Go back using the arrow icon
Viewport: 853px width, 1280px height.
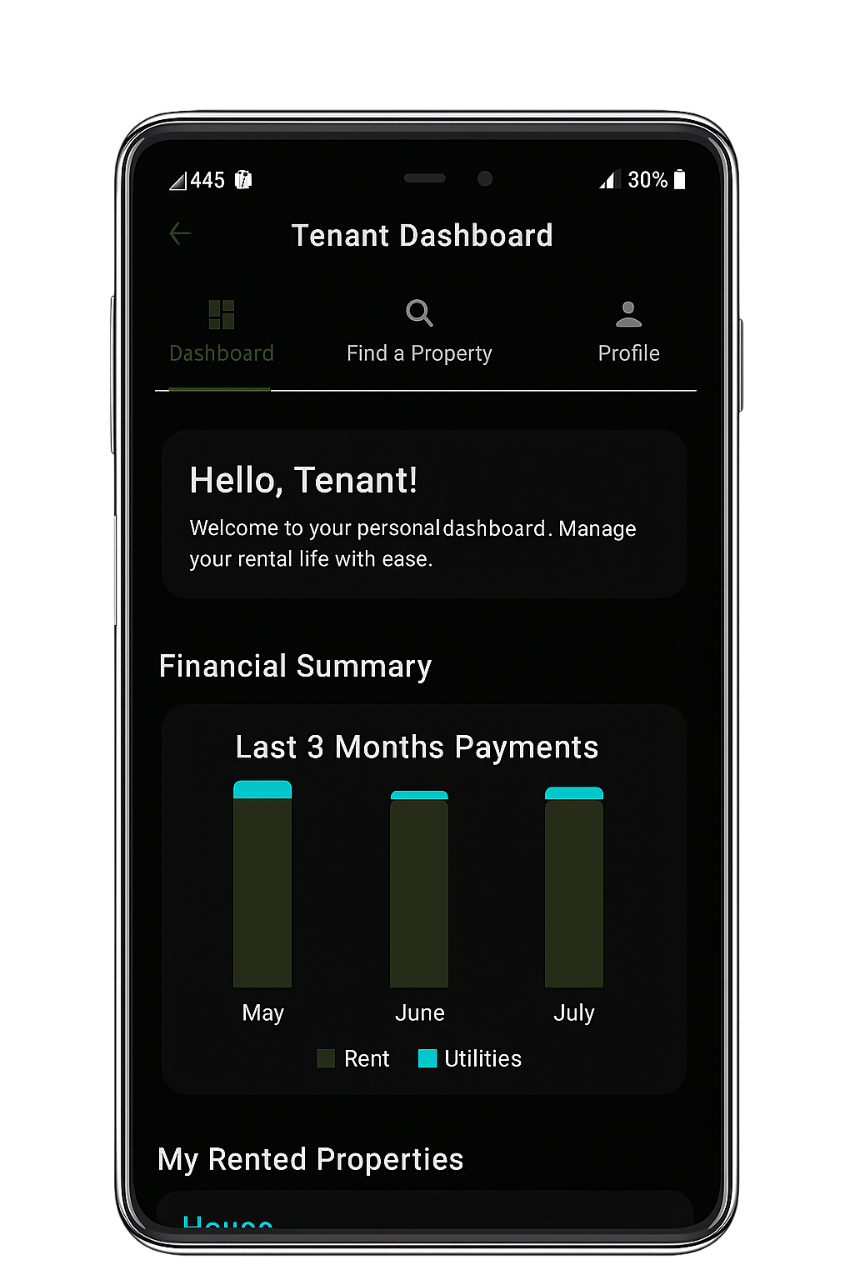[180, 234]
